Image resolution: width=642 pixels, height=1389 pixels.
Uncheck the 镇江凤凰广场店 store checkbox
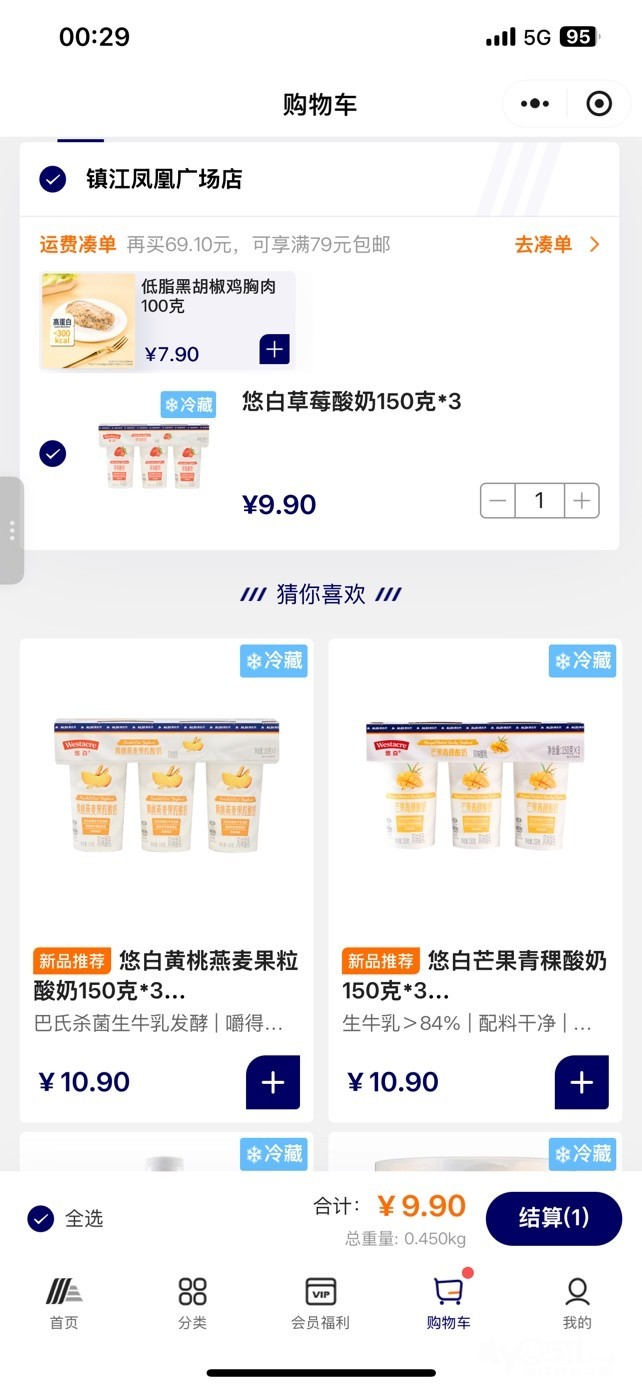click(53, 180)
